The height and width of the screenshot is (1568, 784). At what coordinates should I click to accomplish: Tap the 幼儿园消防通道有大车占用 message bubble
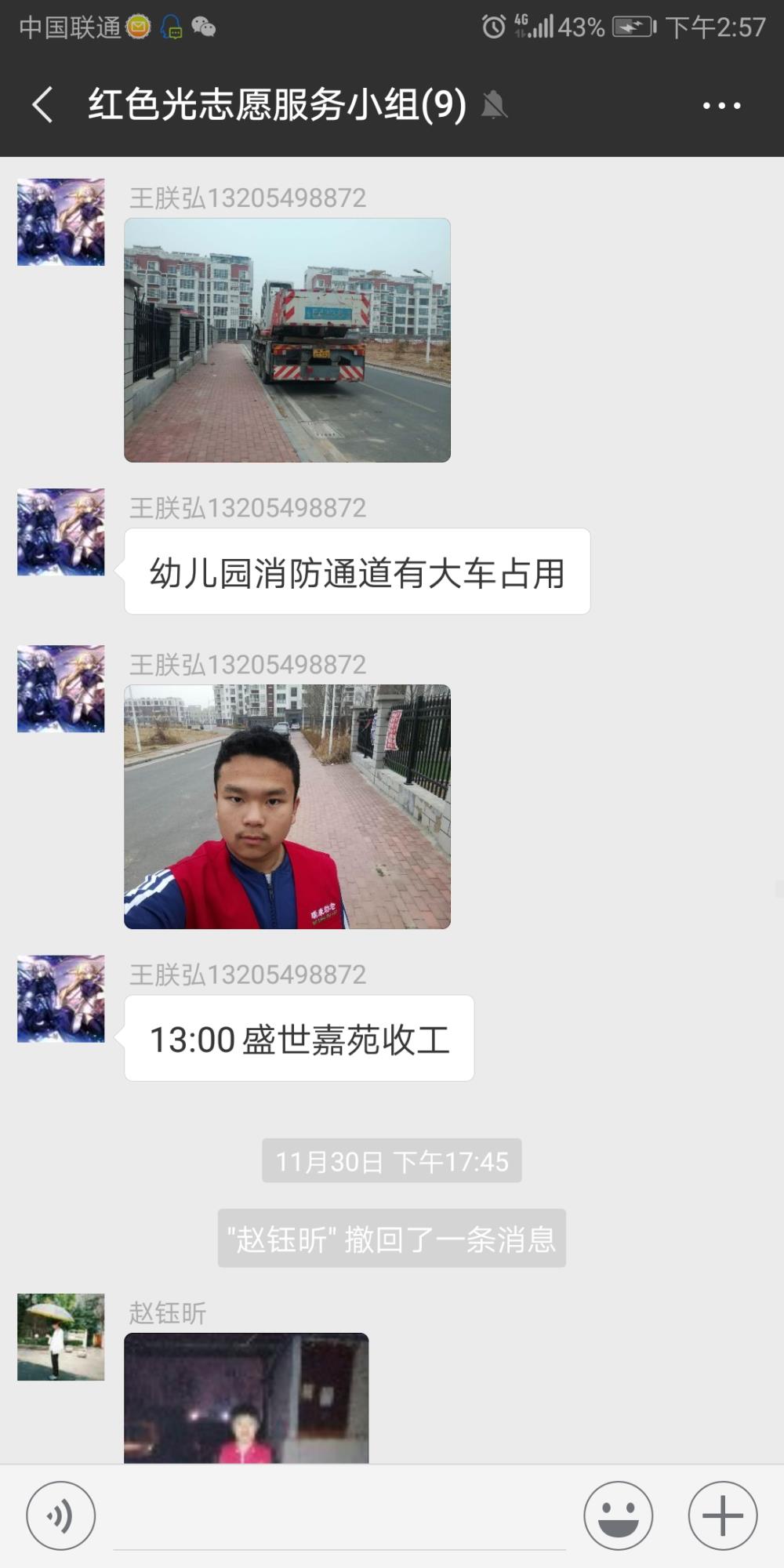click(x=357, y=572)
